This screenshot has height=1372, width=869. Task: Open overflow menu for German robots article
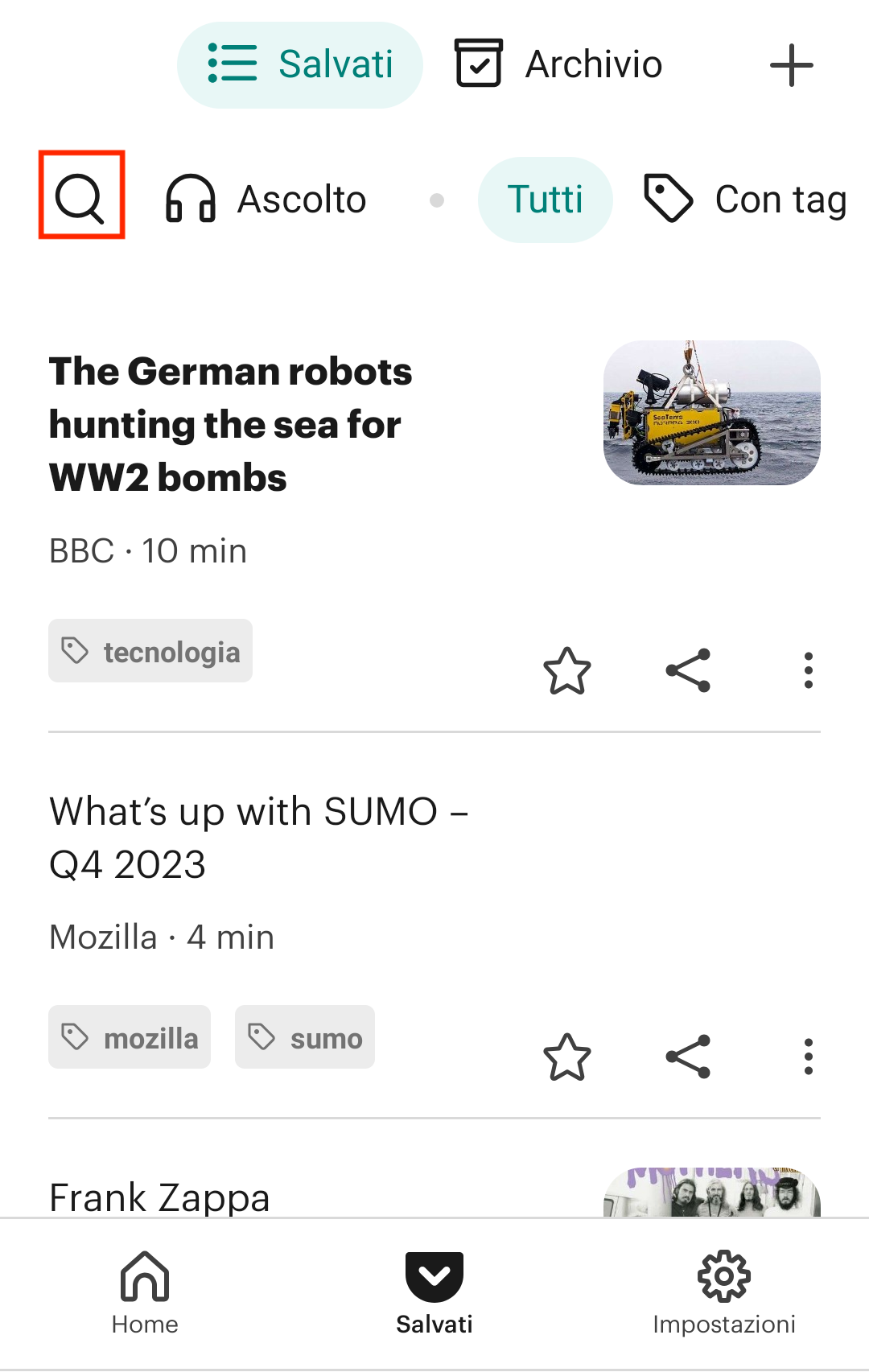(x=808, y=670)
